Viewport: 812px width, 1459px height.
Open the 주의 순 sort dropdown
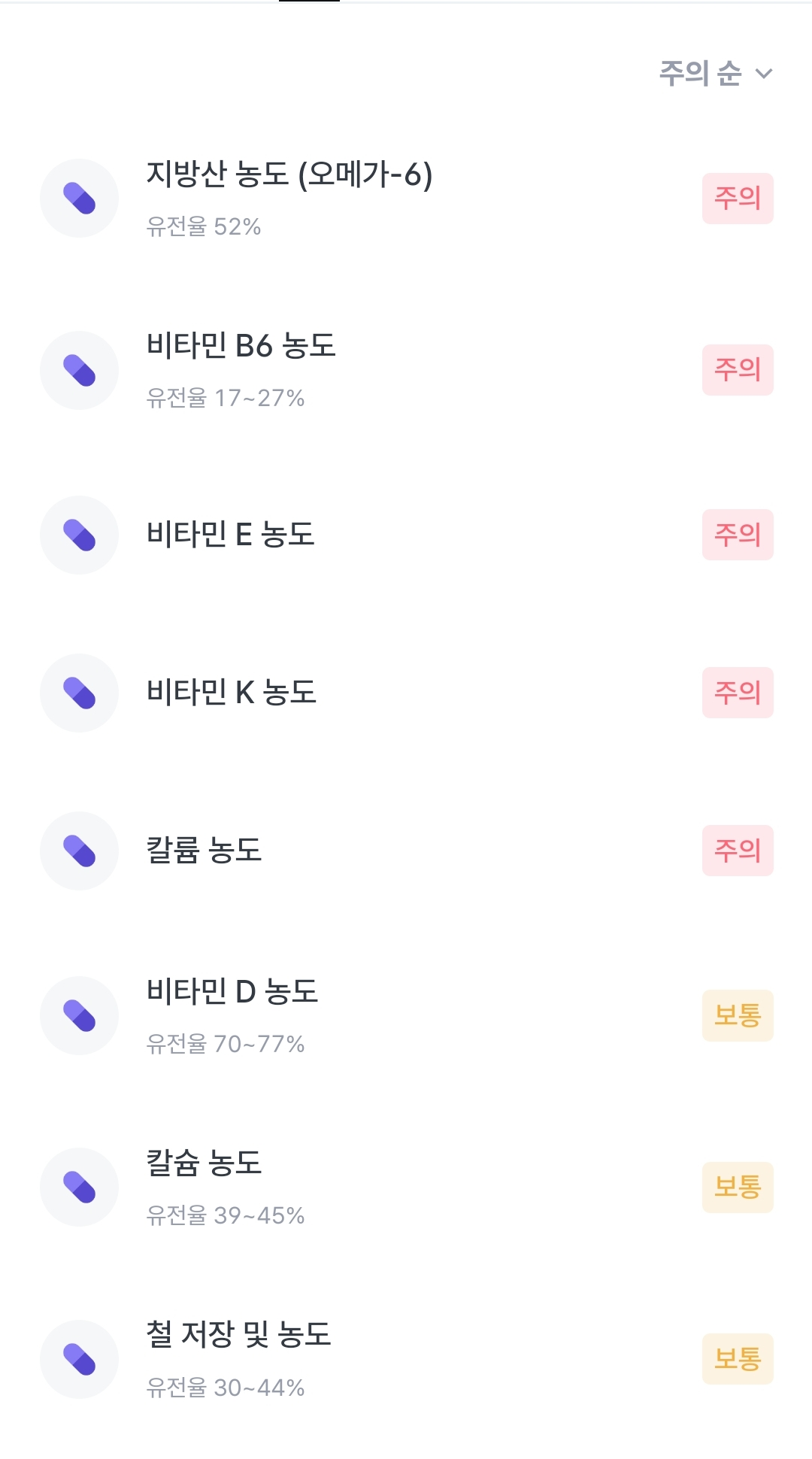point(715,74)
